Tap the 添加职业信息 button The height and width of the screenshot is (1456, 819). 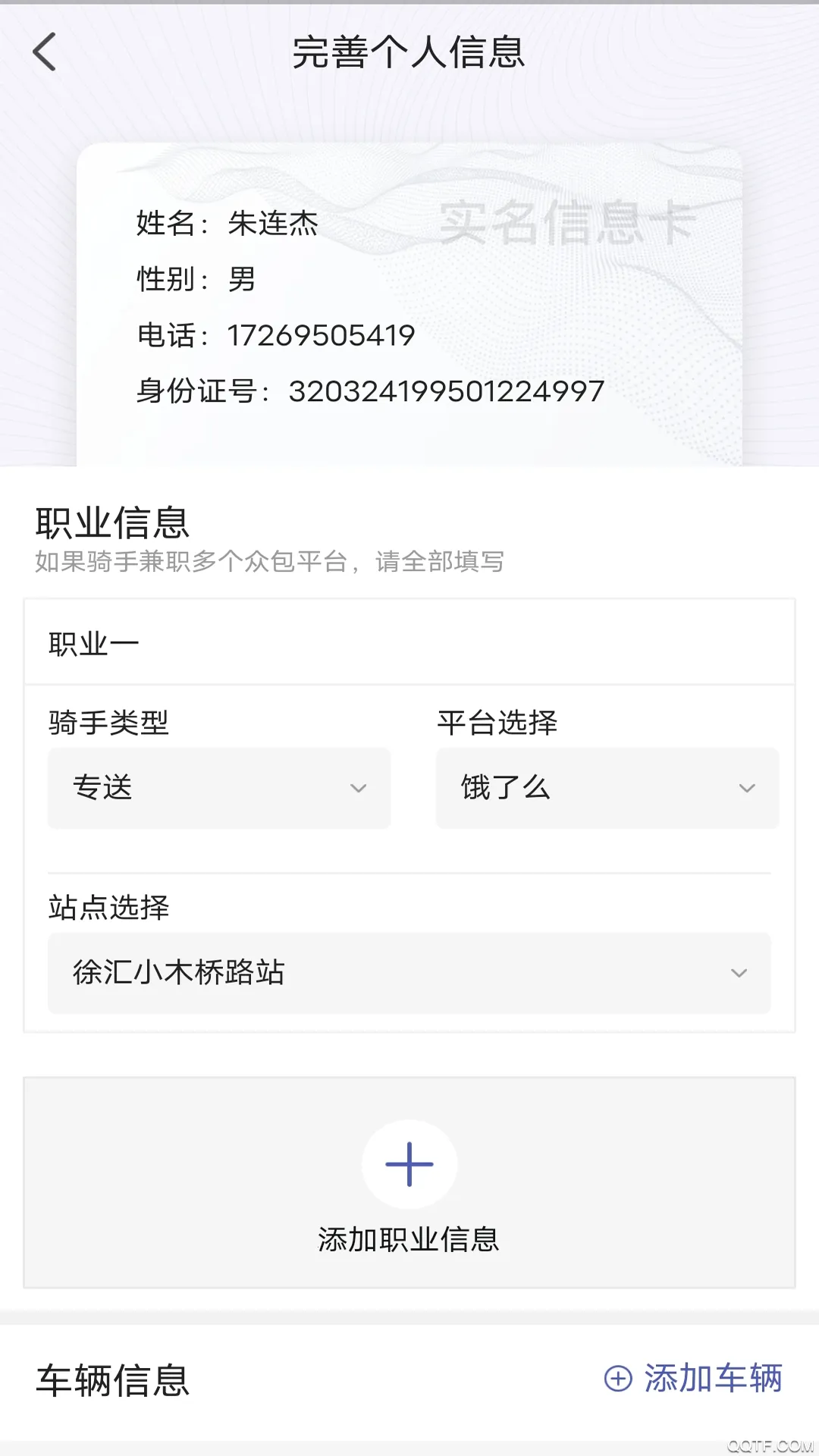(409, 1239)
